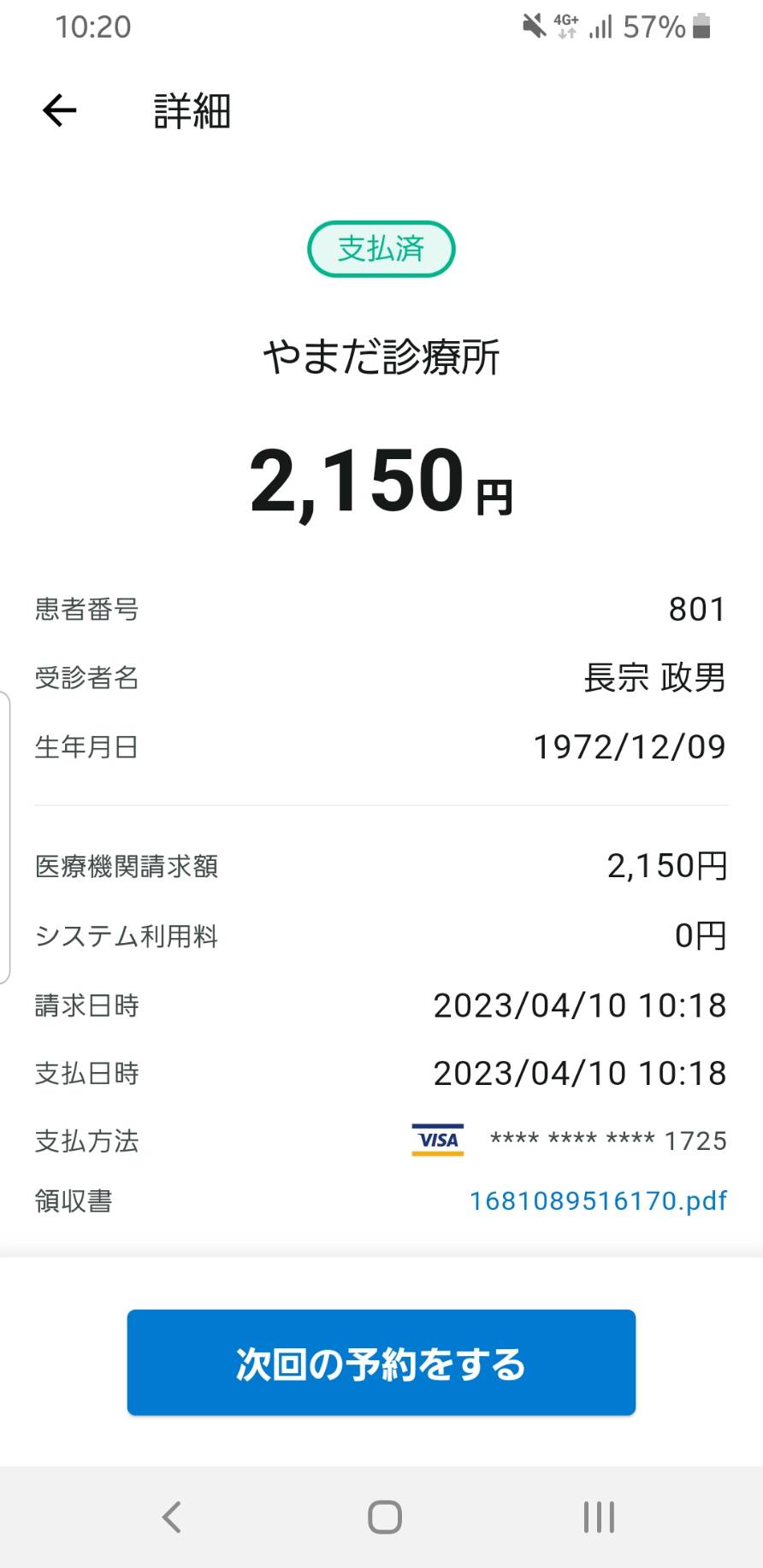
Task: Go back using the arrow beside 詳細
Action: (59, 110)
